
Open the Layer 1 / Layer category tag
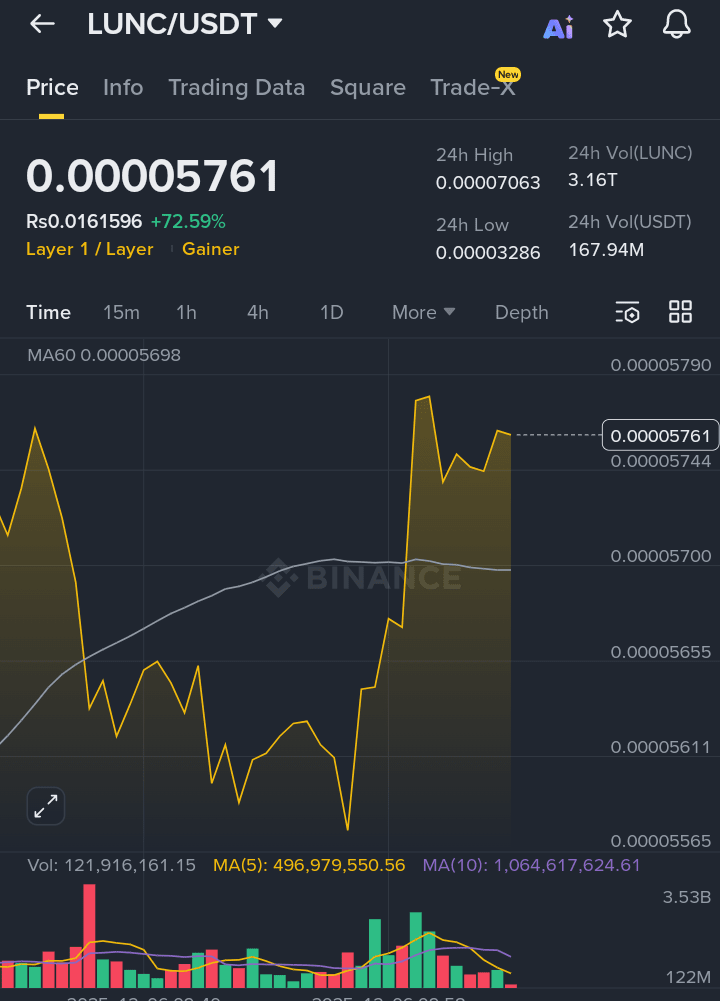[90, 249]
